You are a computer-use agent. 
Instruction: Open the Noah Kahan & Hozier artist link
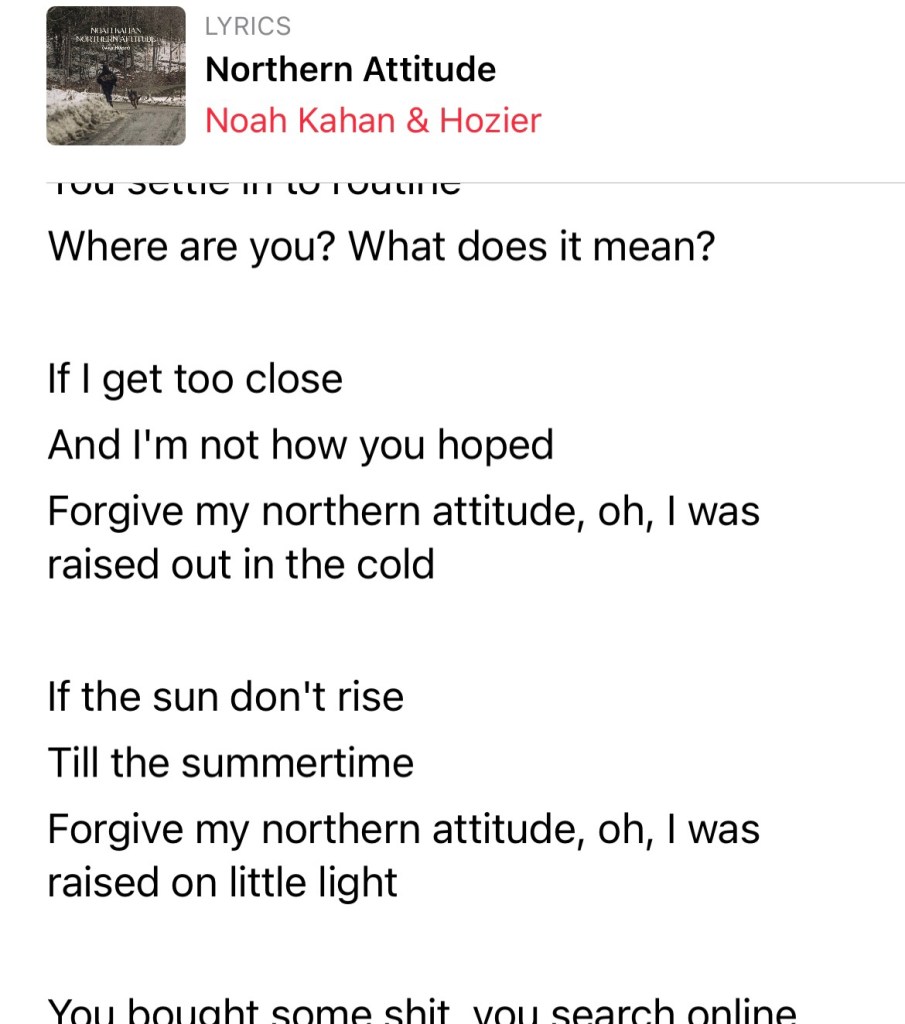pyautogui.click(x=372, y=121)
